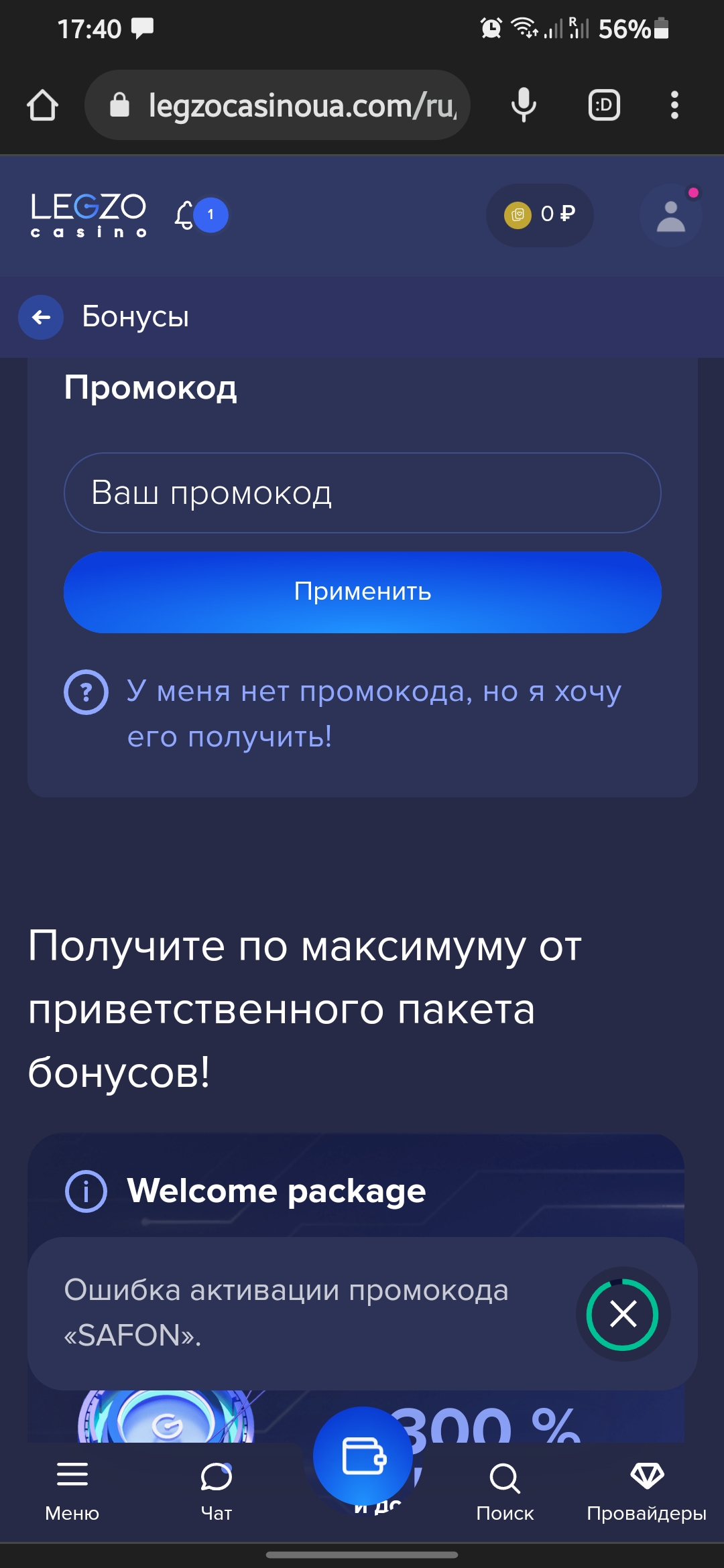The width and height of the screenshot is (724, 1568).
Task: Go back from the Бонусы page
Action: pyautogui.click(x=41, y=317)
